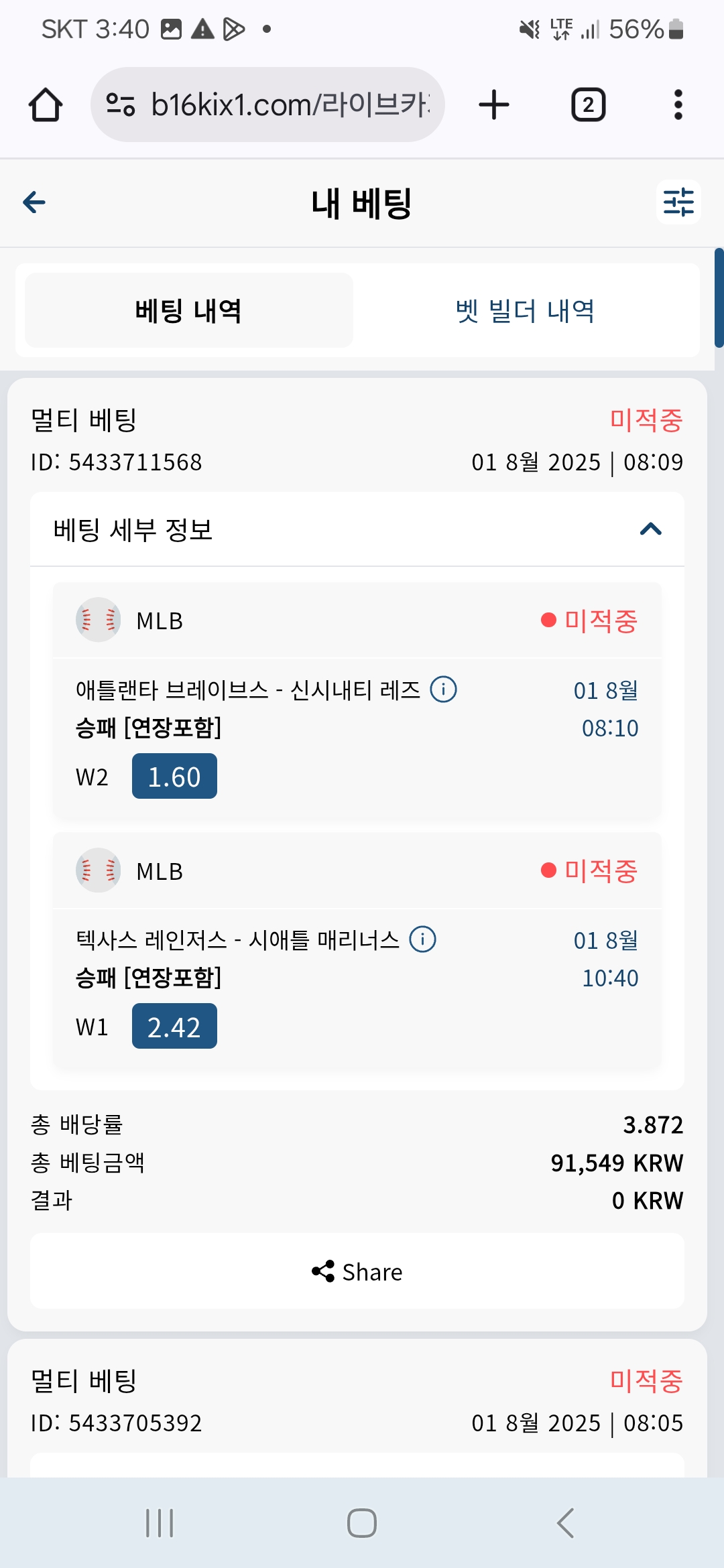Share bet ID 5433711568
Image resolution: width=724 pixels, height=1568 pixels.
point(357,1271)
